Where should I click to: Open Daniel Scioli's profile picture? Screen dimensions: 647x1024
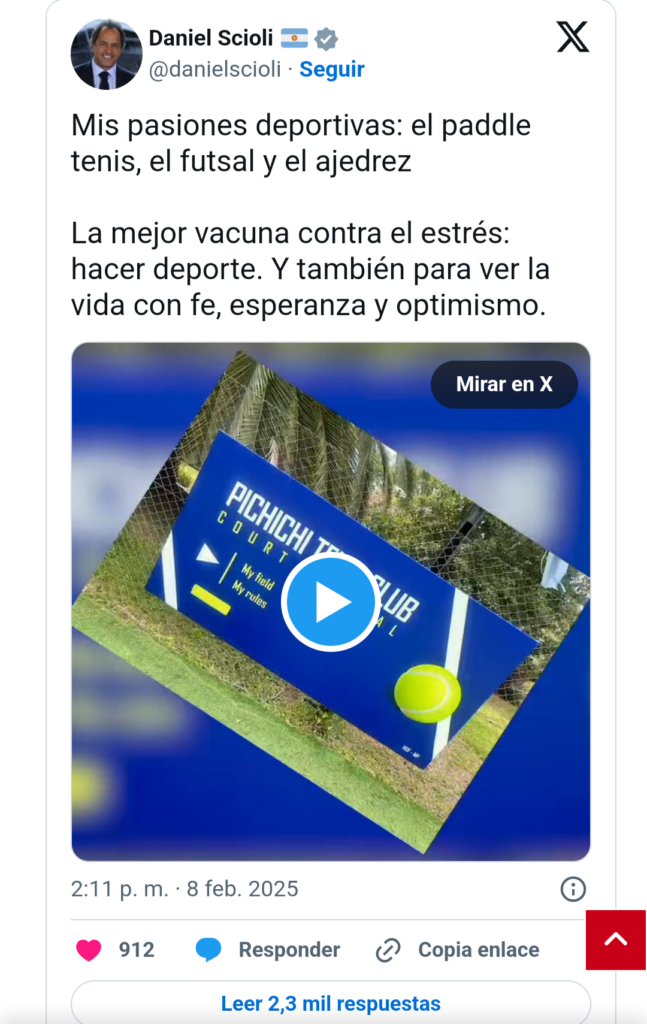(106, 54)
